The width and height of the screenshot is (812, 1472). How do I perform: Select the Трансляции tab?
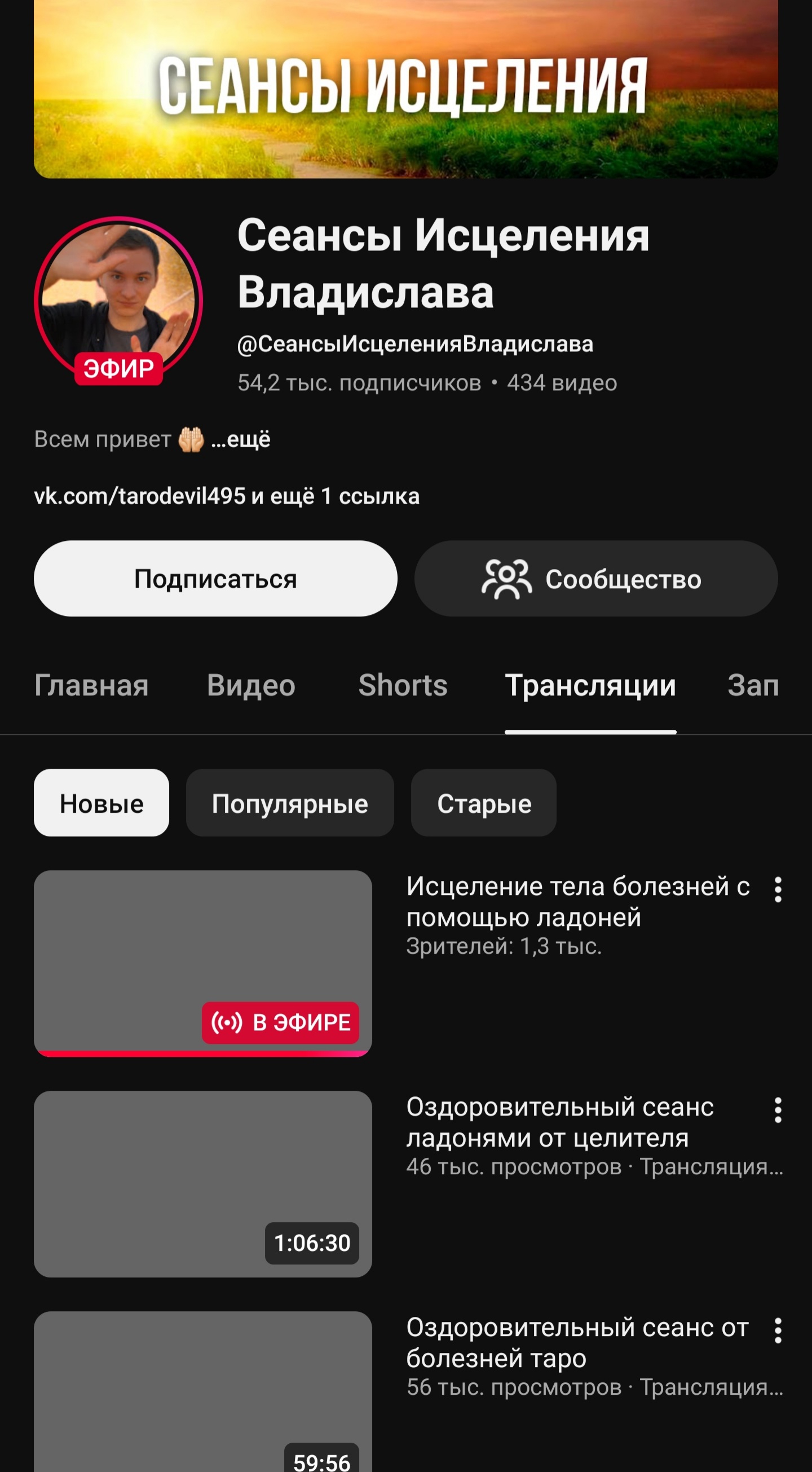point(590,685)
